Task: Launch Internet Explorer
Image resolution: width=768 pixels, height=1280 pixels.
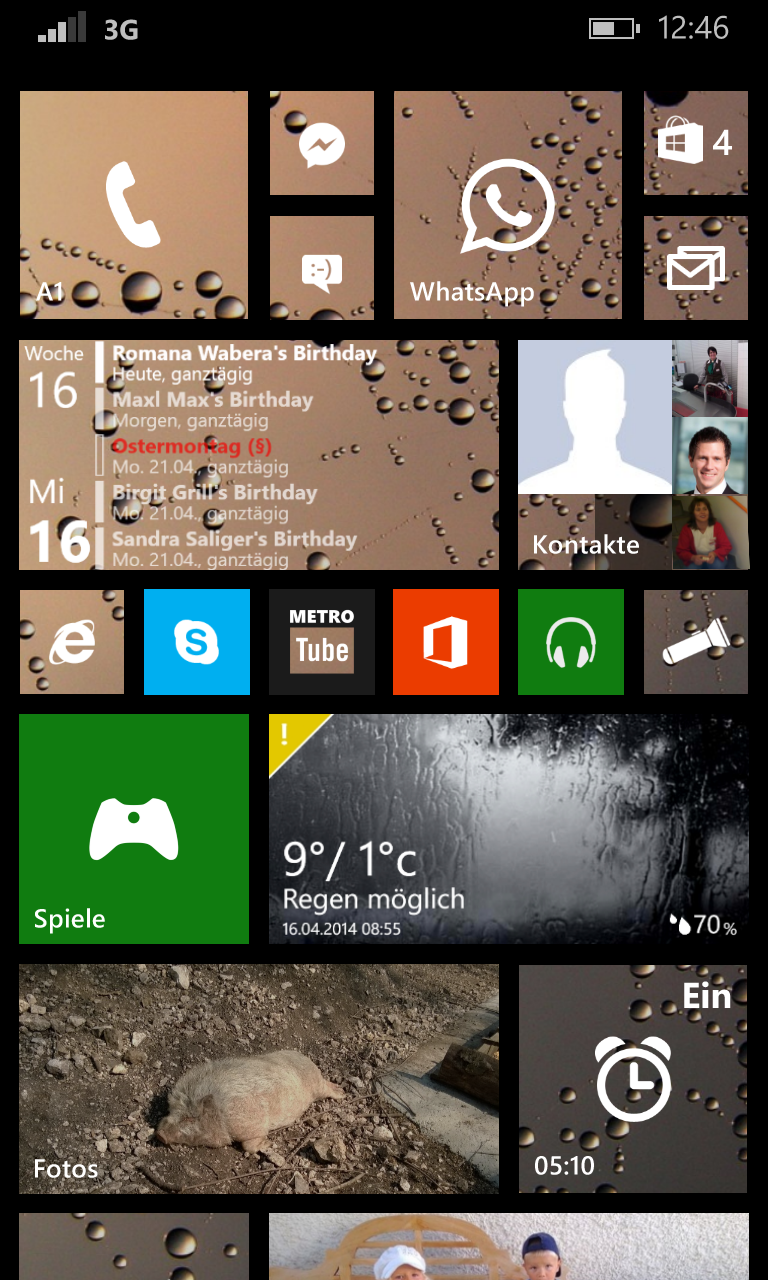Action: click(72, 642)
